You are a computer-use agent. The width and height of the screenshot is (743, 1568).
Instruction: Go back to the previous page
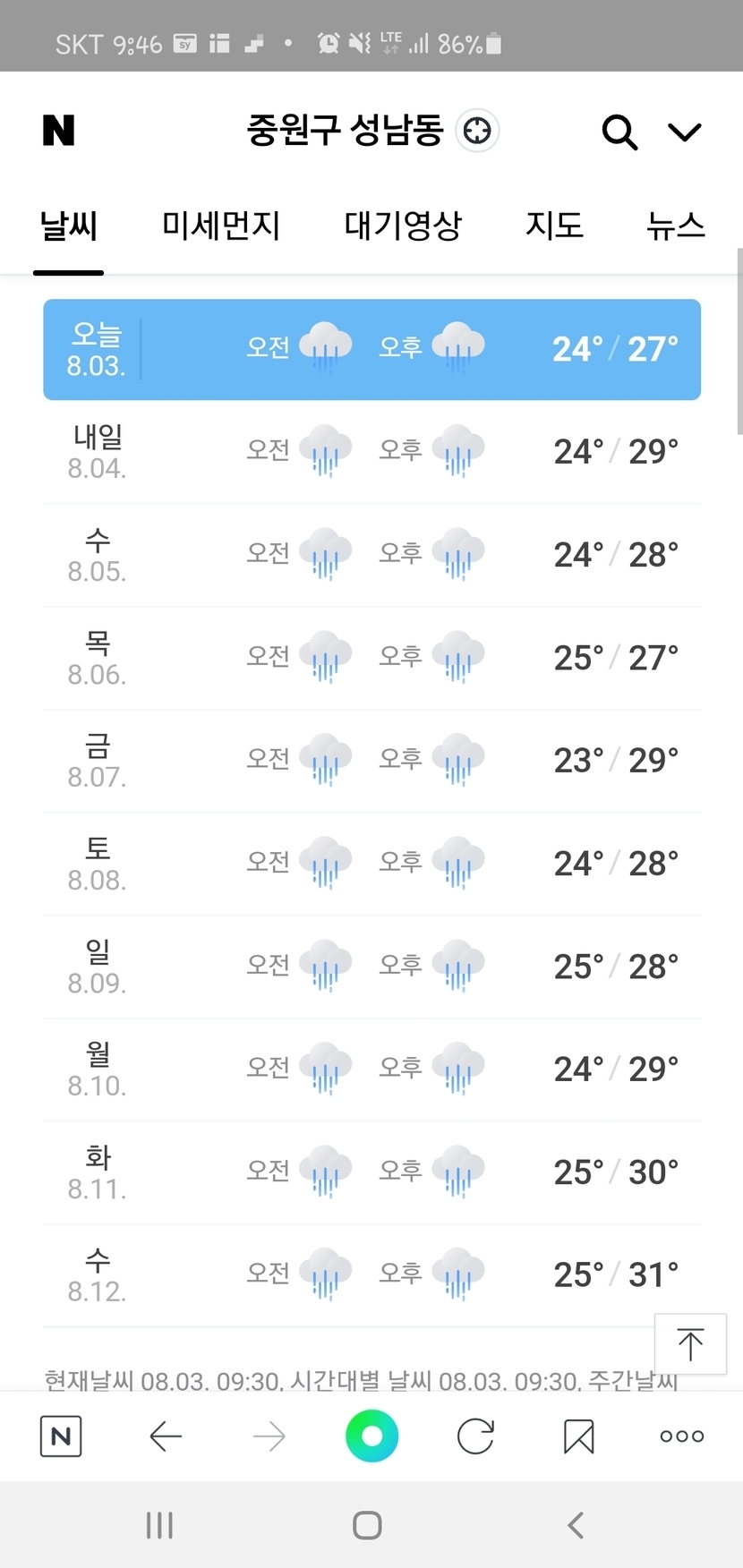click(166, 1436)
